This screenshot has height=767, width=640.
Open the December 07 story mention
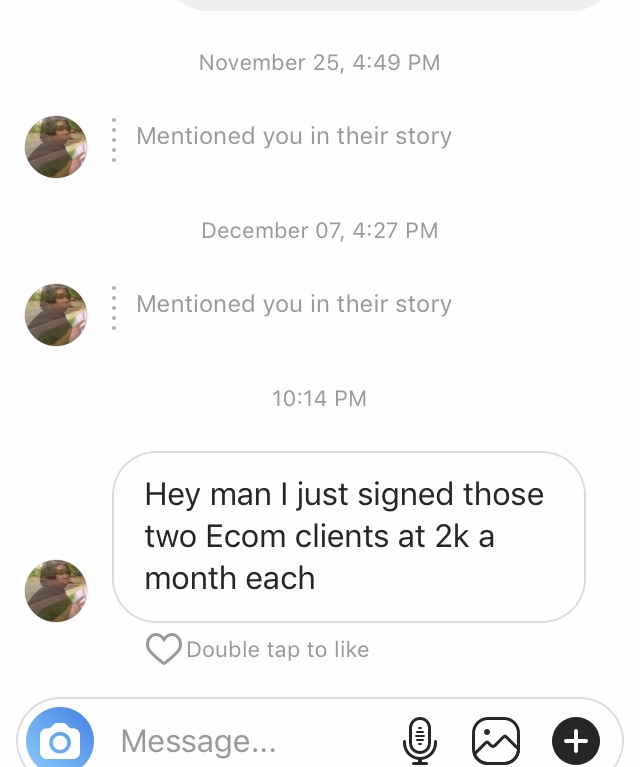[293, 304]
